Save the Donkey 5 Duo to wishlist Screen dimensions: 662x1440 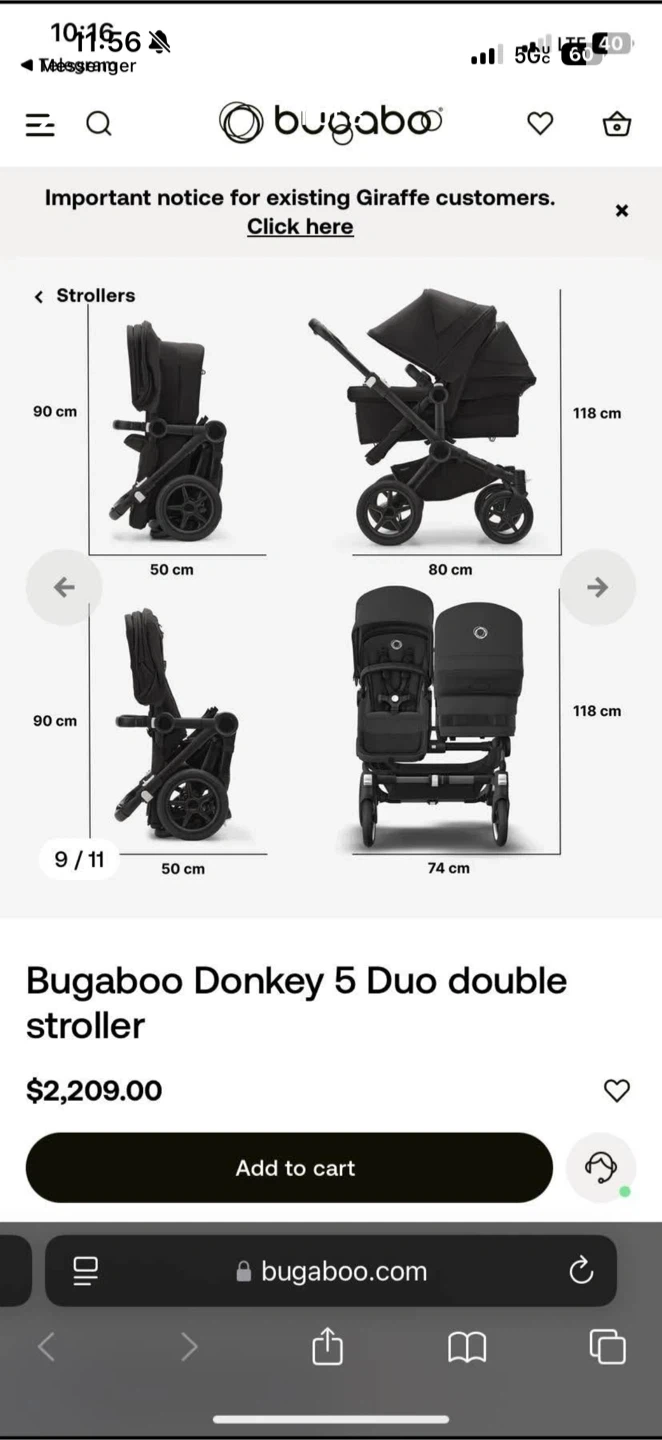coord(617,1090)
